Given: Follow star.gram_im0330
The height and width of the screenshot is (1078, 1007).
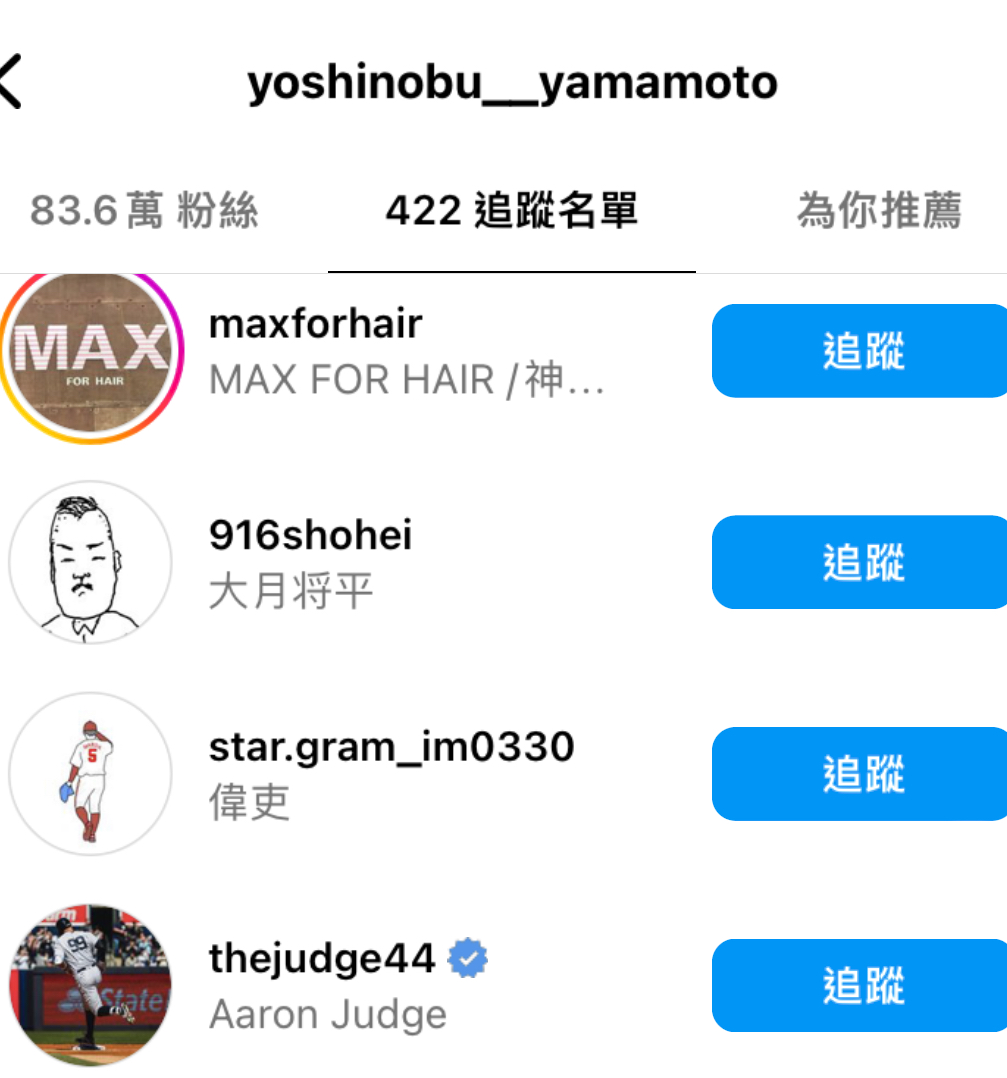Looking at the screenshot, I should 861,774.
